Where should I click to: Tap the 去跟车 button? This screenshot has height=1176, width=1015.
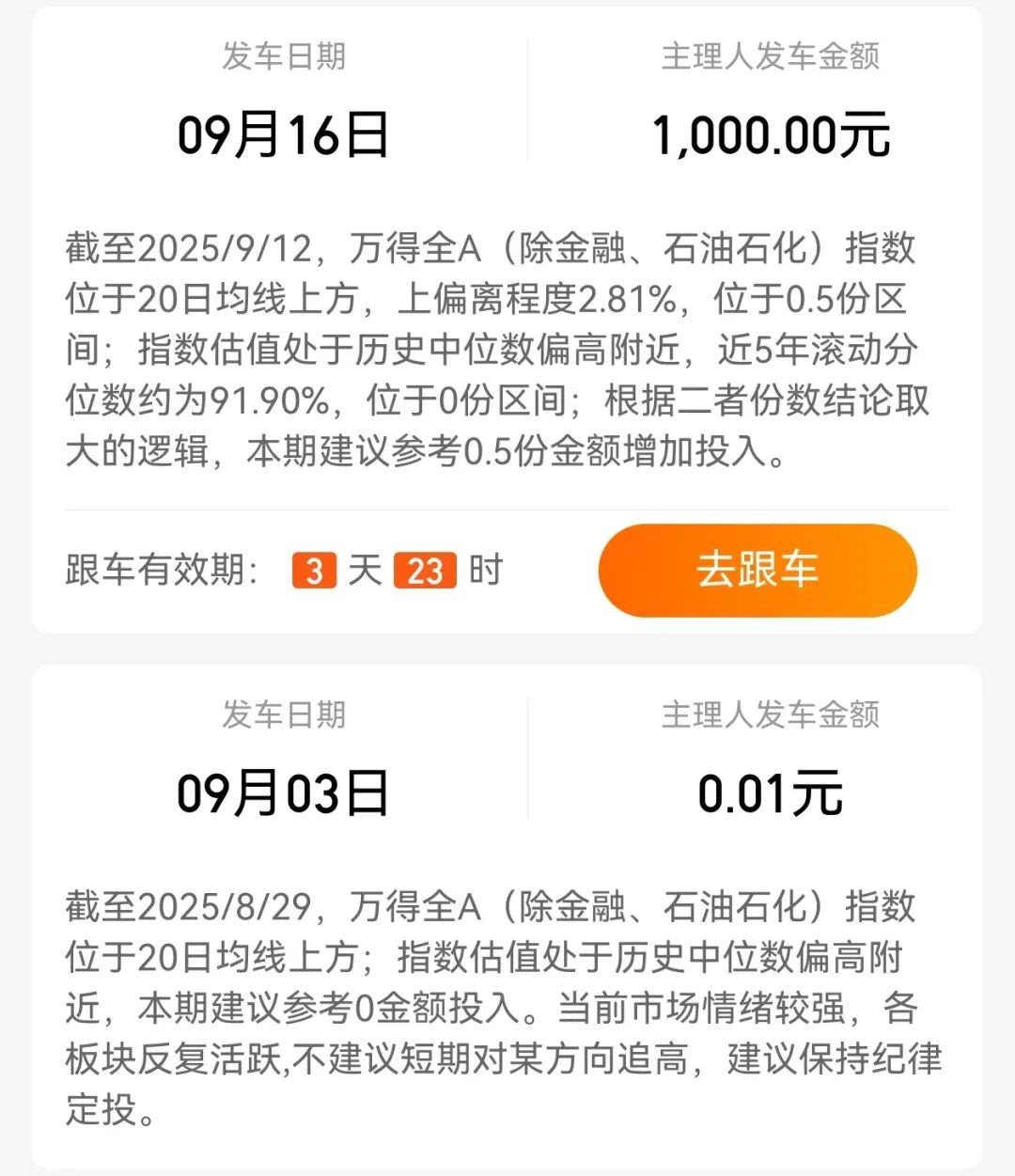[757, 570]
